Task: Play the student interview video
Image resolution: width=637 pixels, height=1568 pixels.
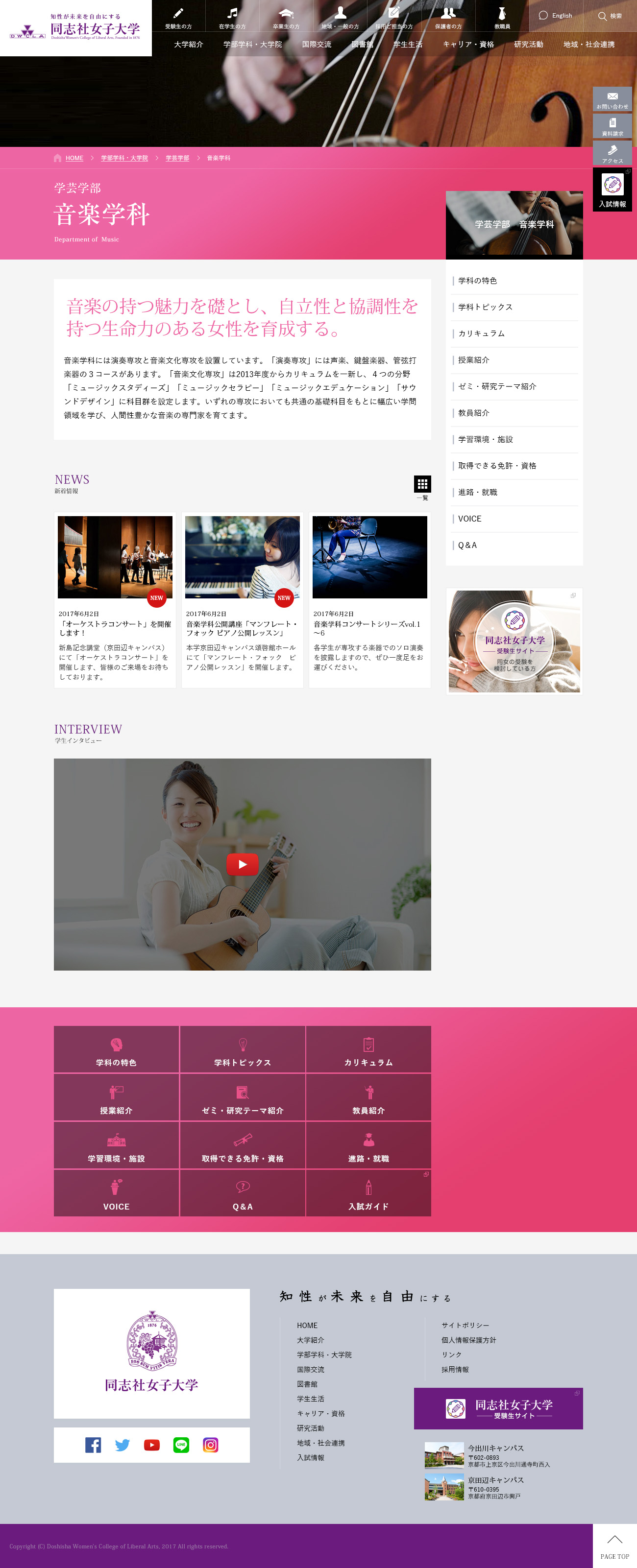Action: point(243,864)
